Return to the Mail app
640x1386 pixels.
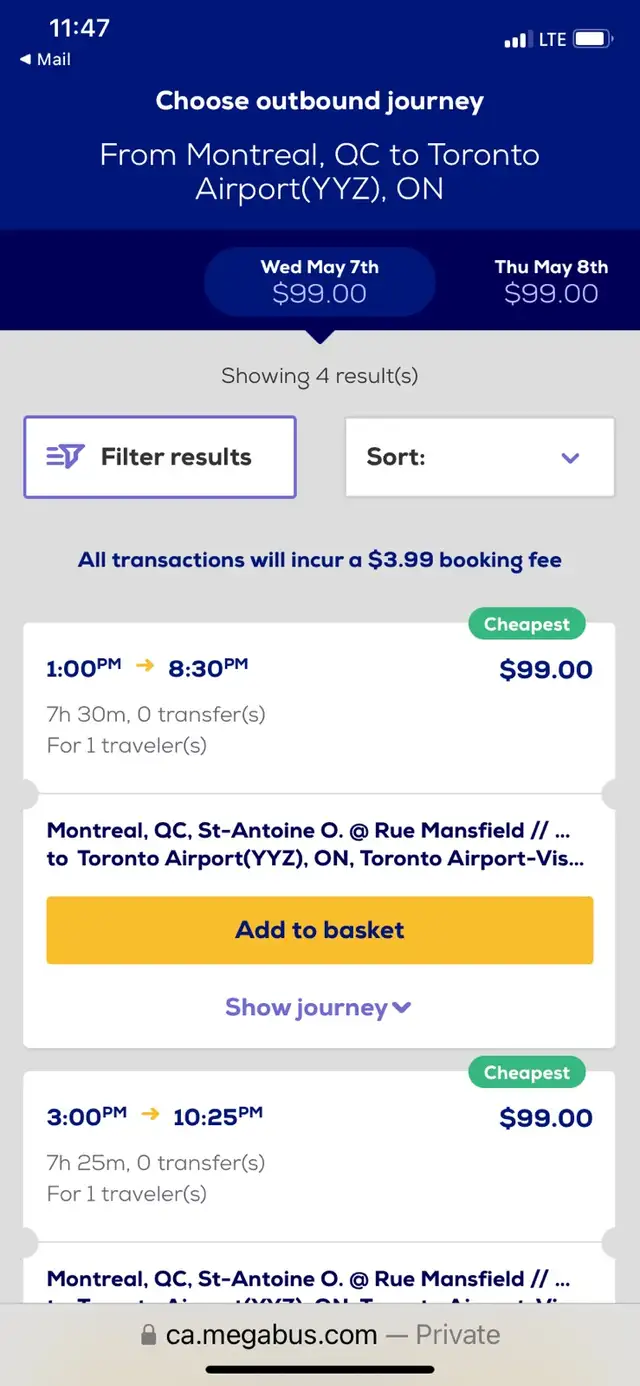coord(45,60)
